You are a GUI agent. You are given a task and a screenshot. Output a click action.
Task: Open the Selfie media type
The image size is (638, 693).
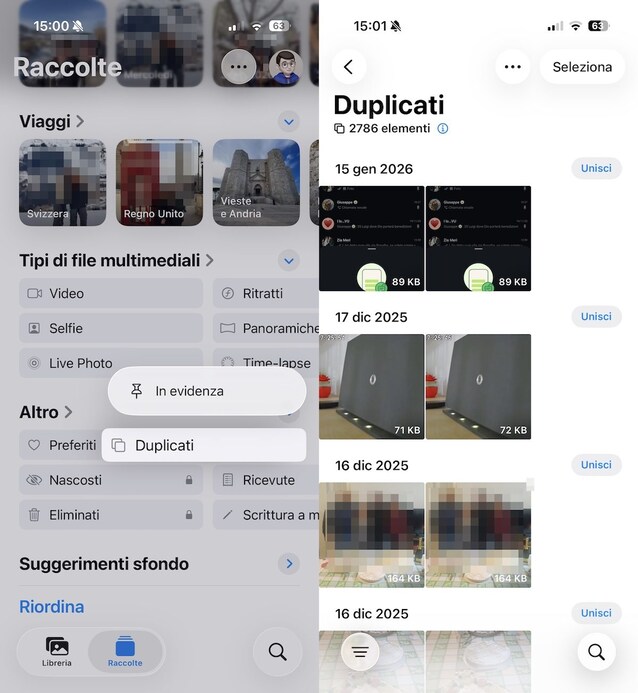pyautogui.click(x=110, y=328)
